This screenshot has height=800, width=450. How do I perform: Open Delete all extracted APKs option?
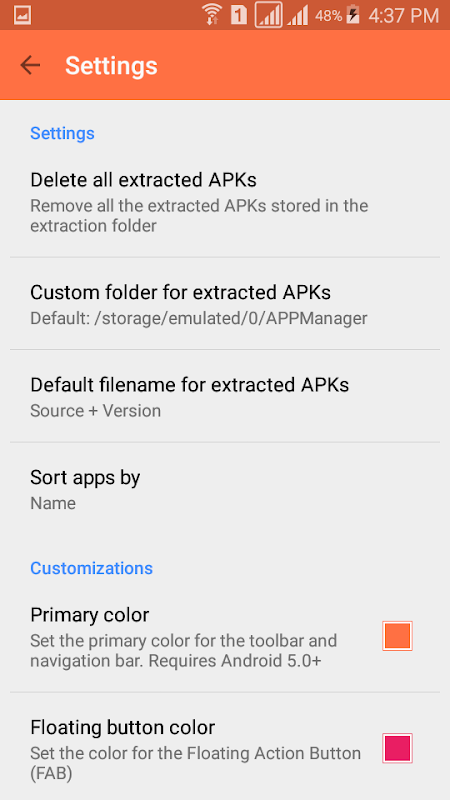(225, 203)
